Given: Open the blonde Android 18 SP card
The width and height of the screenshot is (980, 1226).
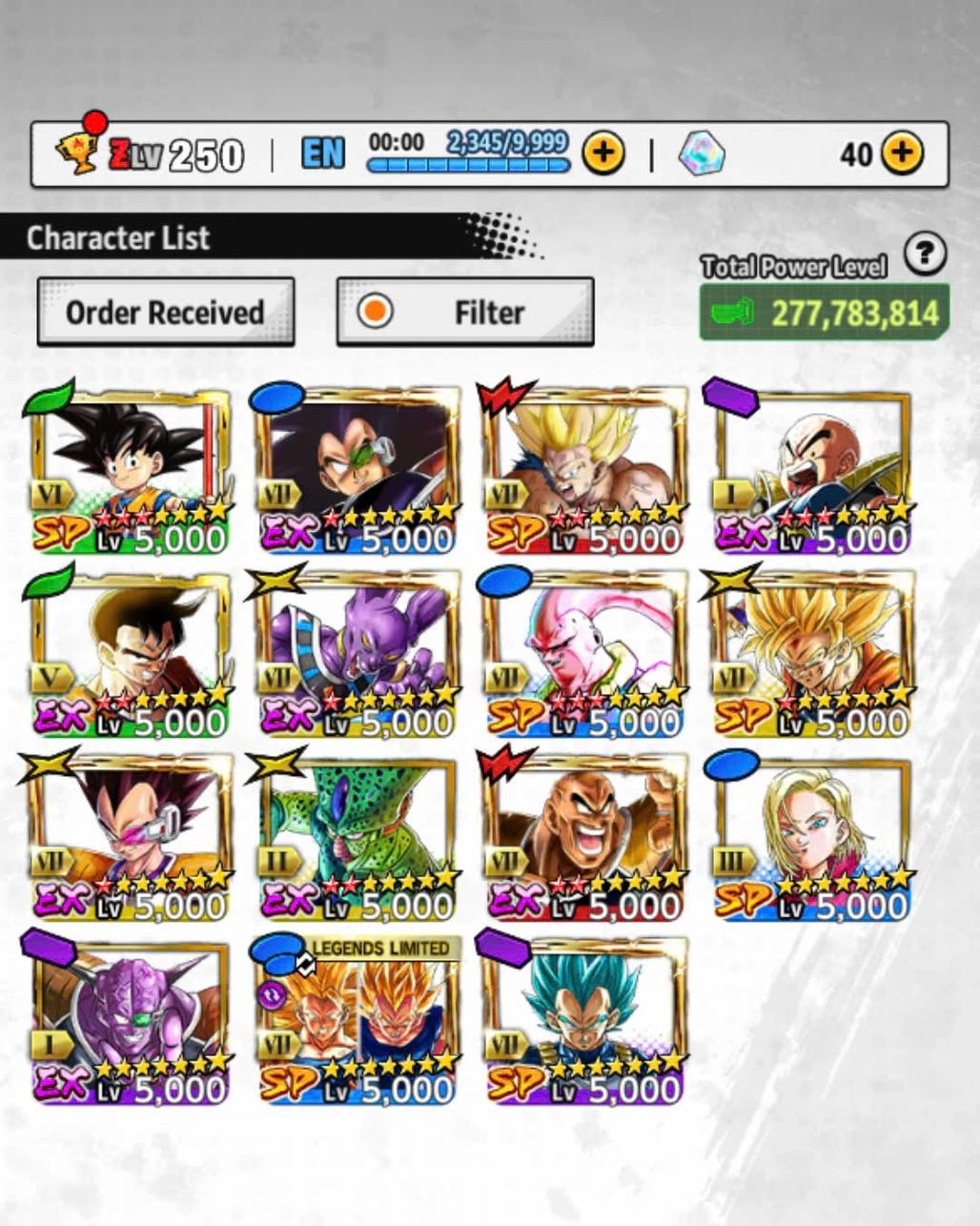Looking at the screenshot, I should [812, 836].
